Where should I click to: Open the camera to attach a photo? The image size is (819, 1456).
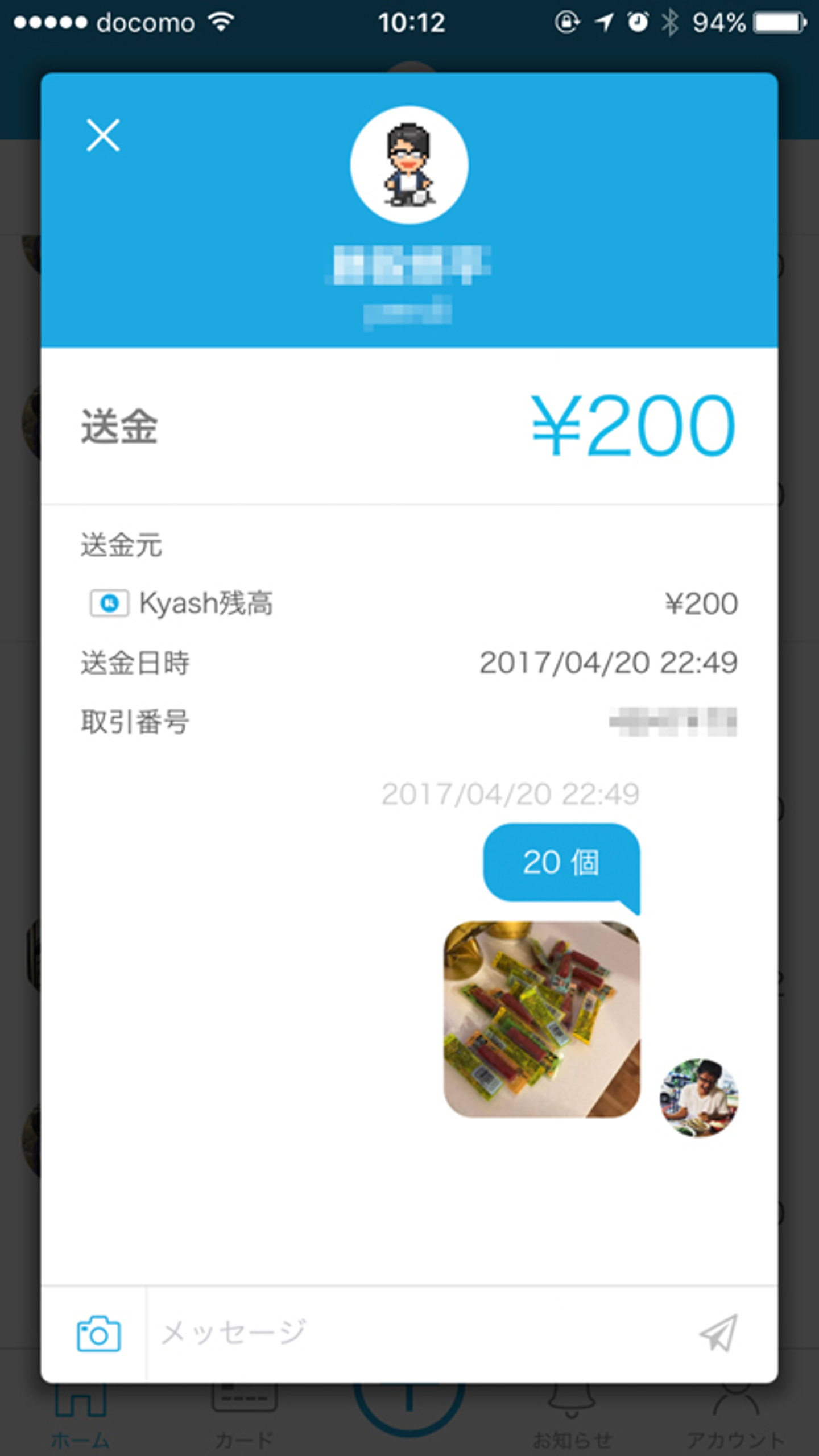pos(98,1334)
